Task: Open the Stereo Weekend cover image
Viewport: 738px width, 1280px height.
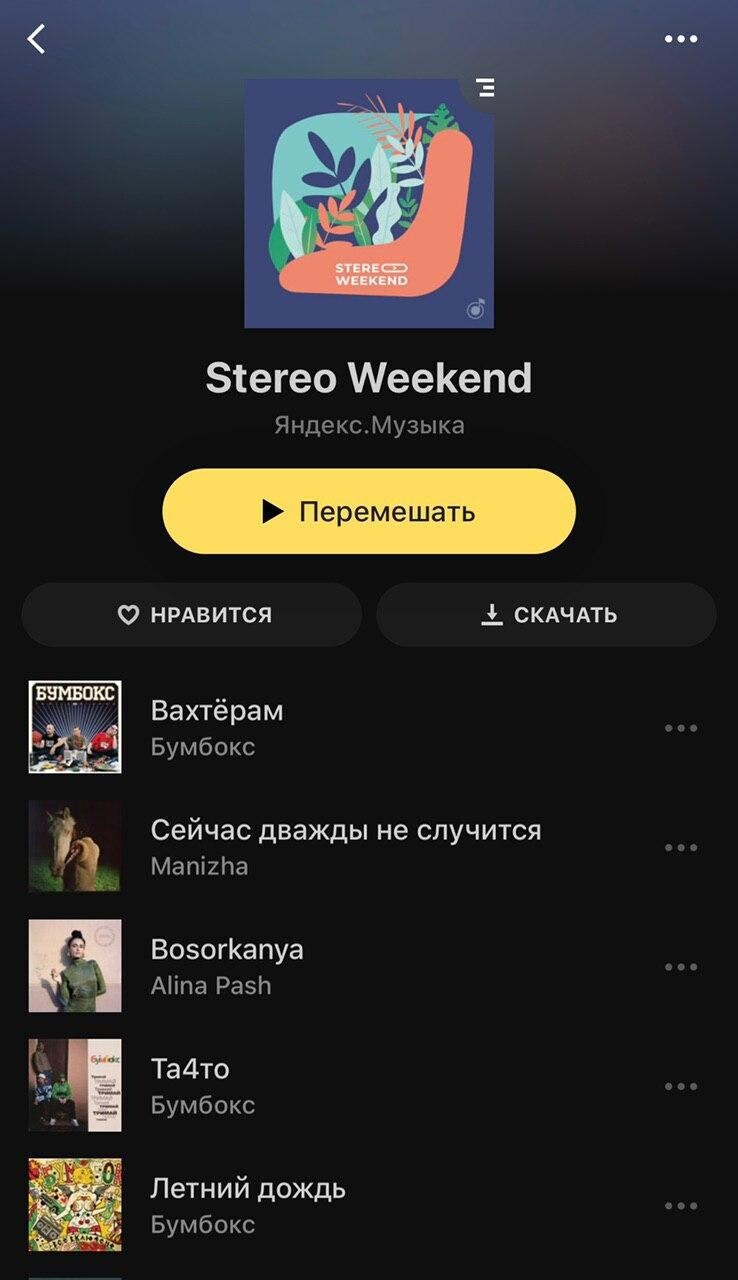Action: 369,203
